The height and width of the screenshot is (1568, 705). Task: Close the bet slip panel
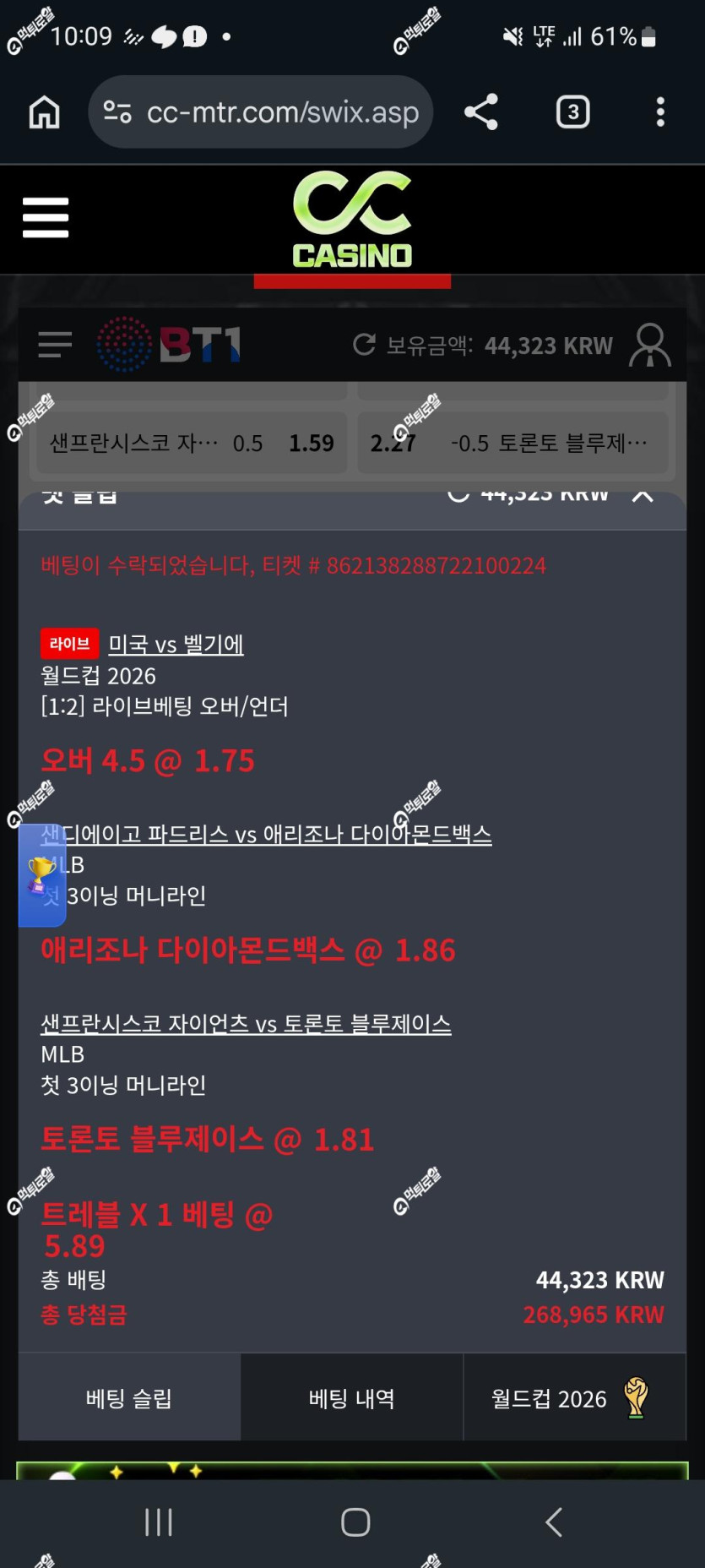pos(643,496)
